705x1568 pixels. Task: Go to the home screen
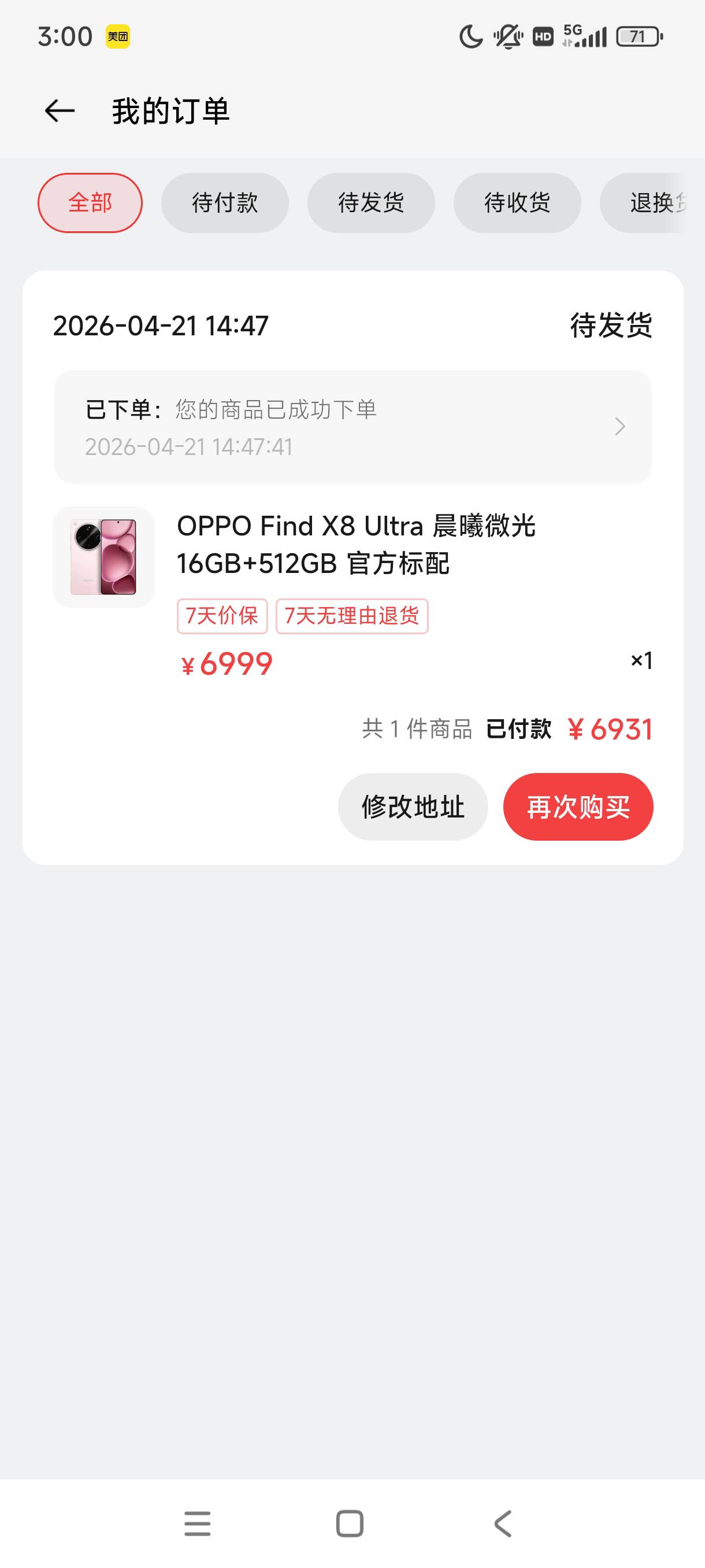[350, 1524]
